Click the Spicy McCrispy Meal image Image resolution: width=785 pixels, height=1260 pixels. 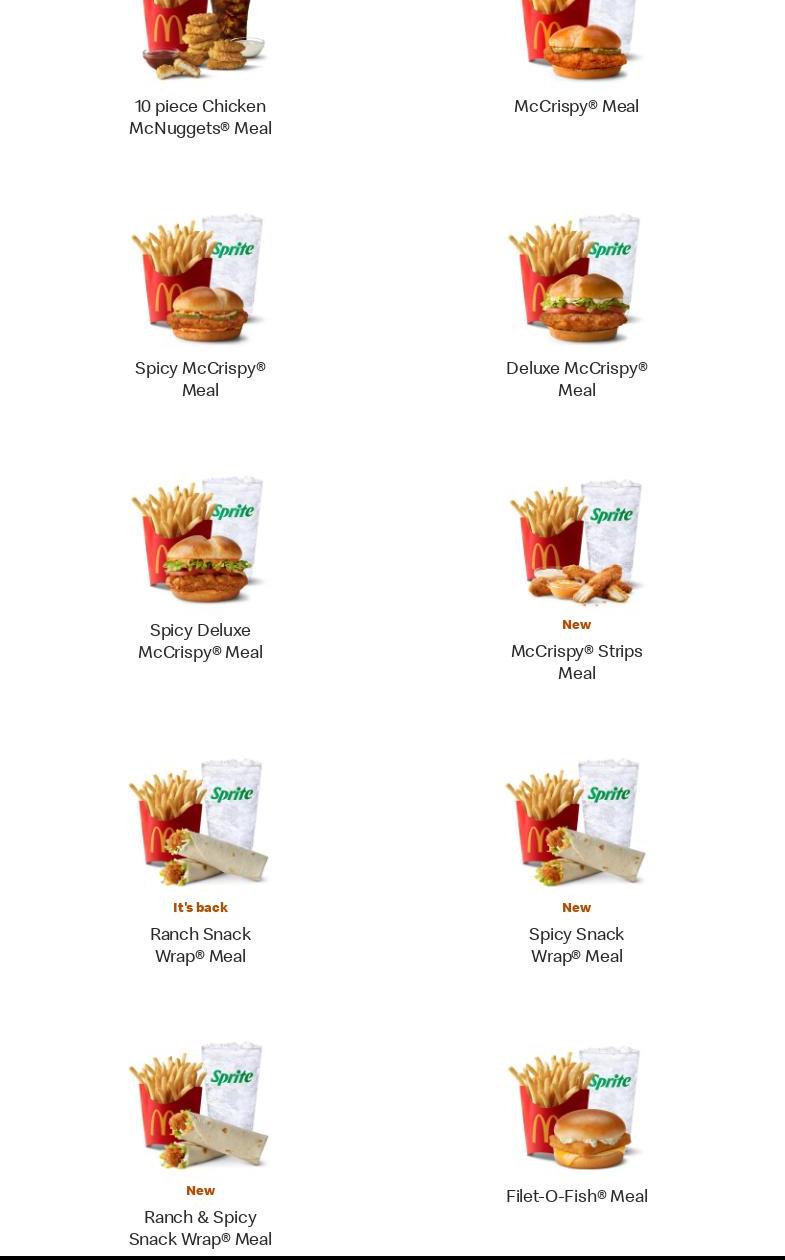click(200, 280)
